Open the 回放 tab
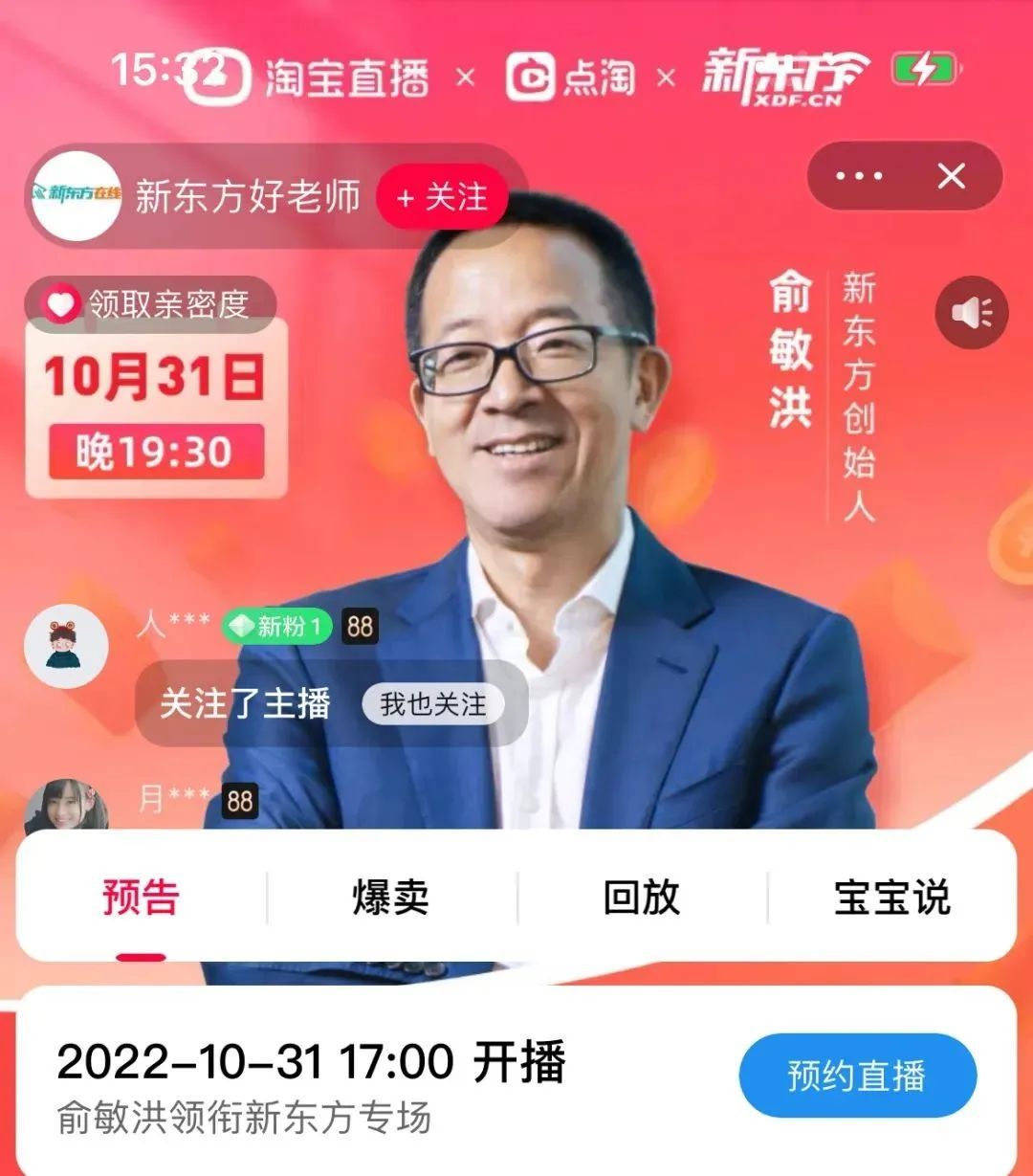 pos(641,898)
